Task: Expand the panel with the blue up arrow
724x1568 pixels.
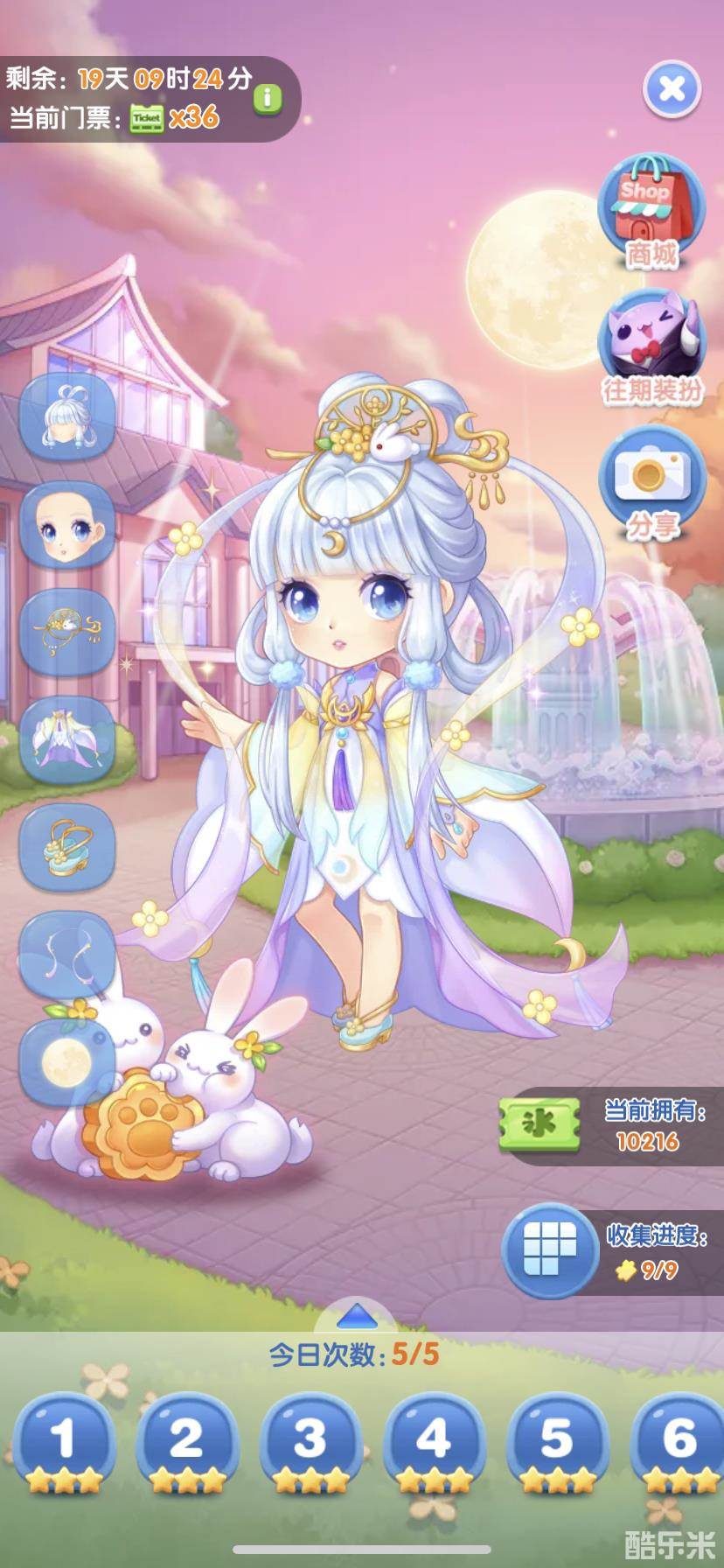Action: (x=357, y=1315)
